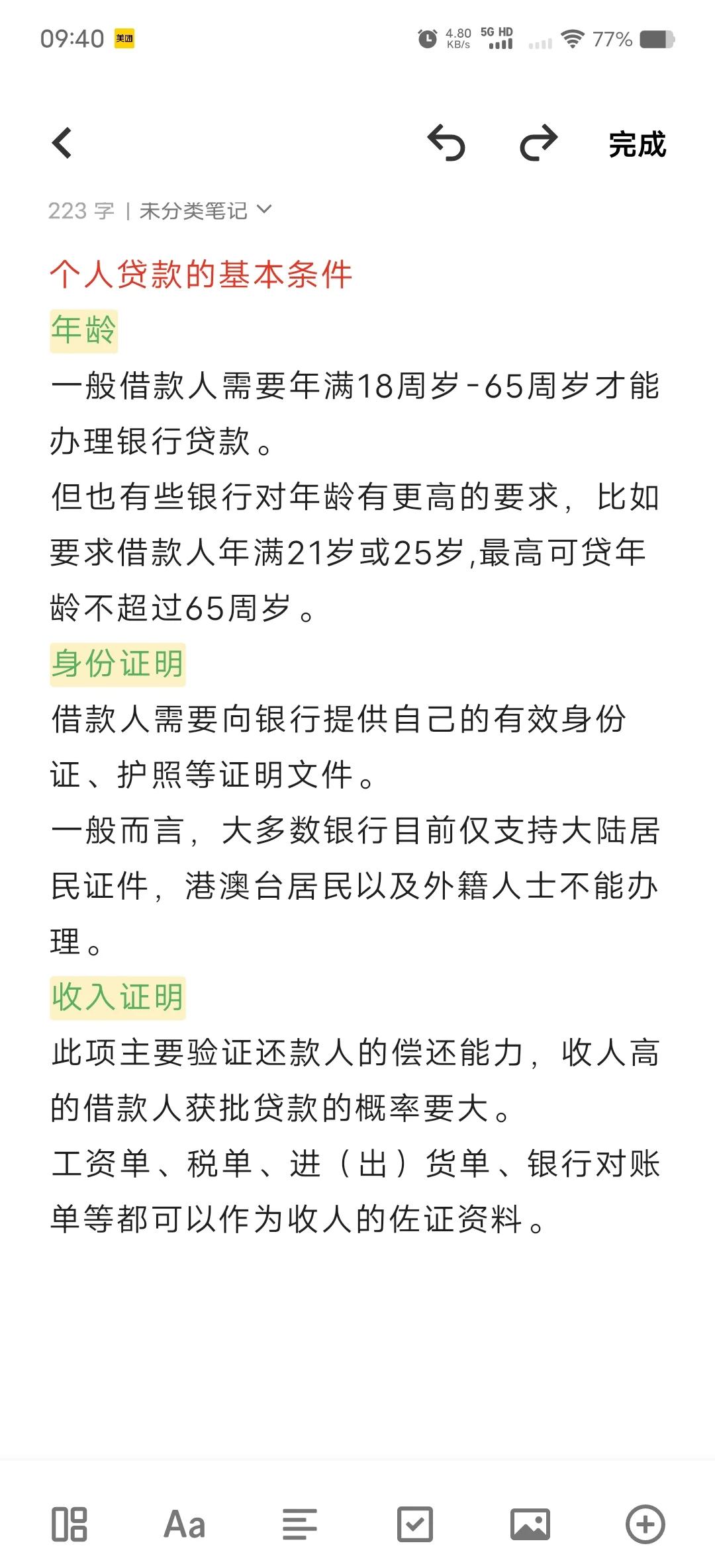Screen dimensions: 715x1568
Task: Go back using the top-left arrow
Action: pos(62,144)
